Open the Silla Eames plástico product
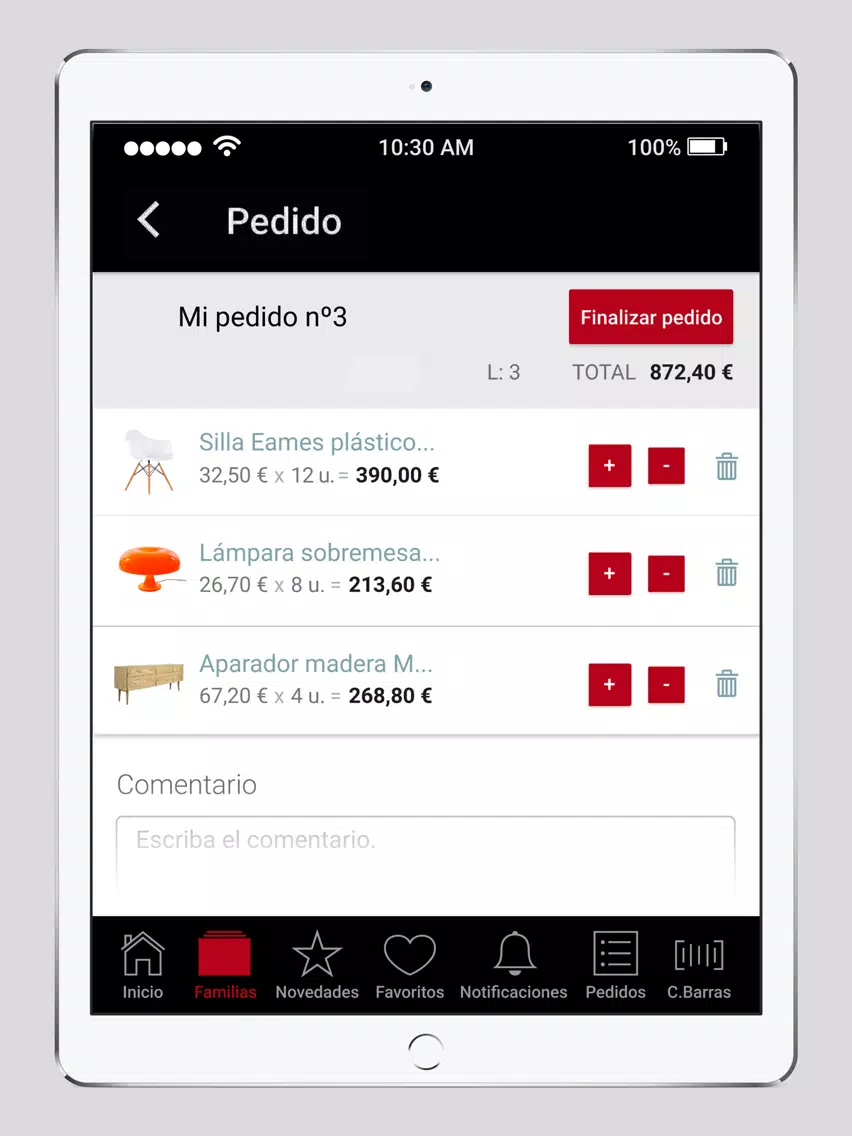The height and width of the screenshot is (1136, 852). 317,442
